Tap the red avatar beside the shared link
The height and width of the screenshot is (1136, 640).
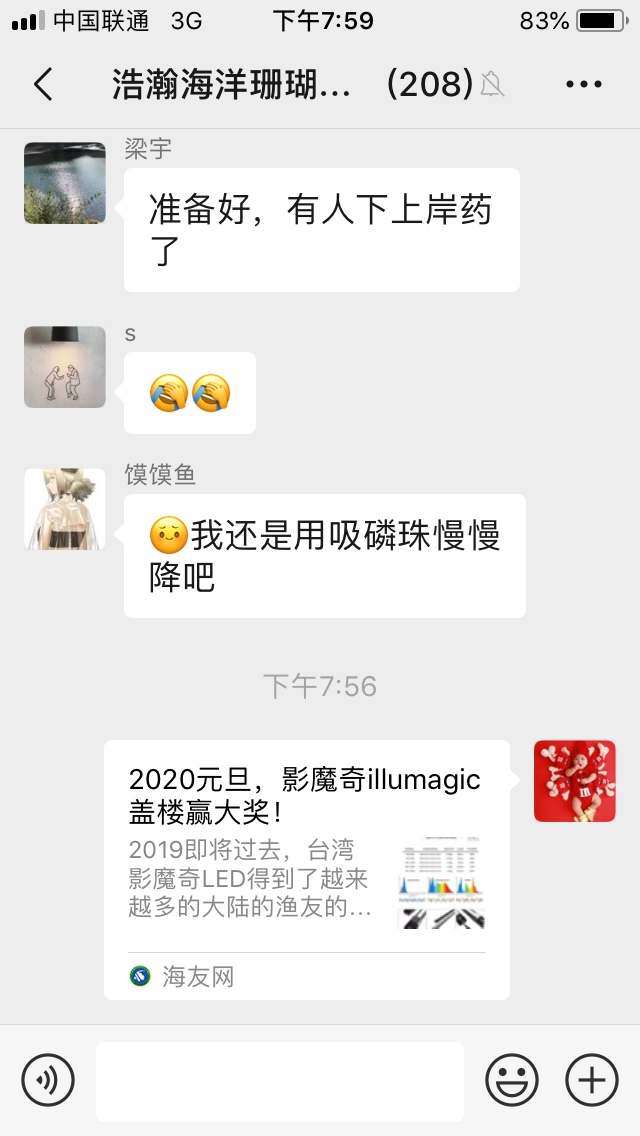tap(574, 781)
